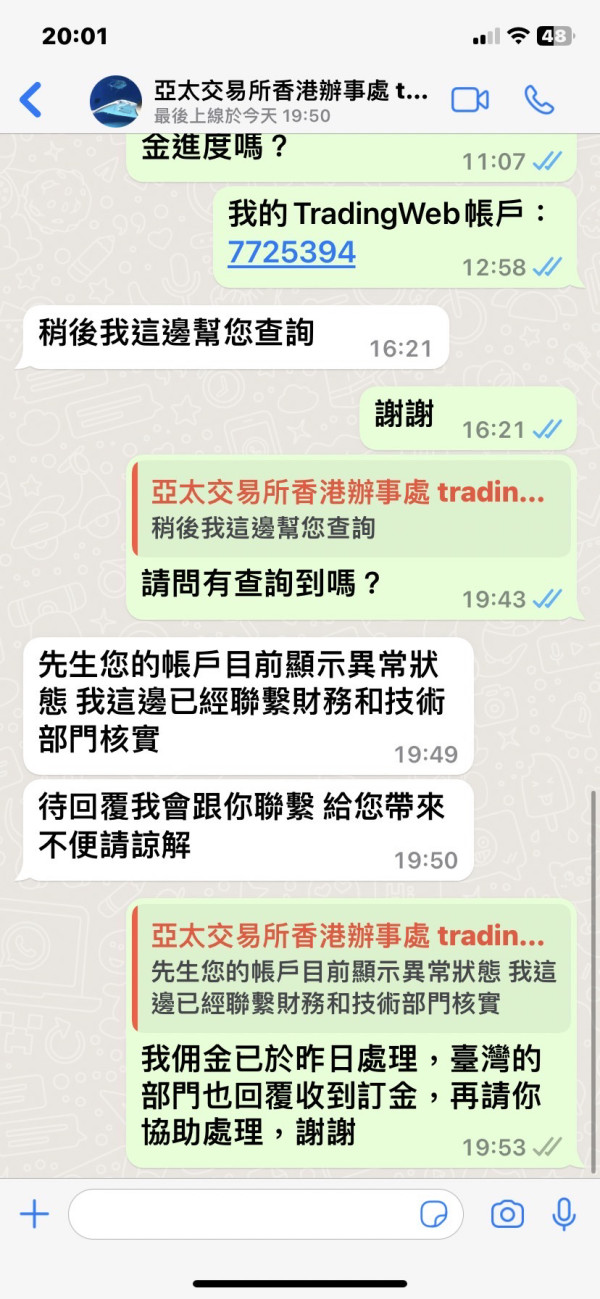Go back to the chat list

(31, 100)
